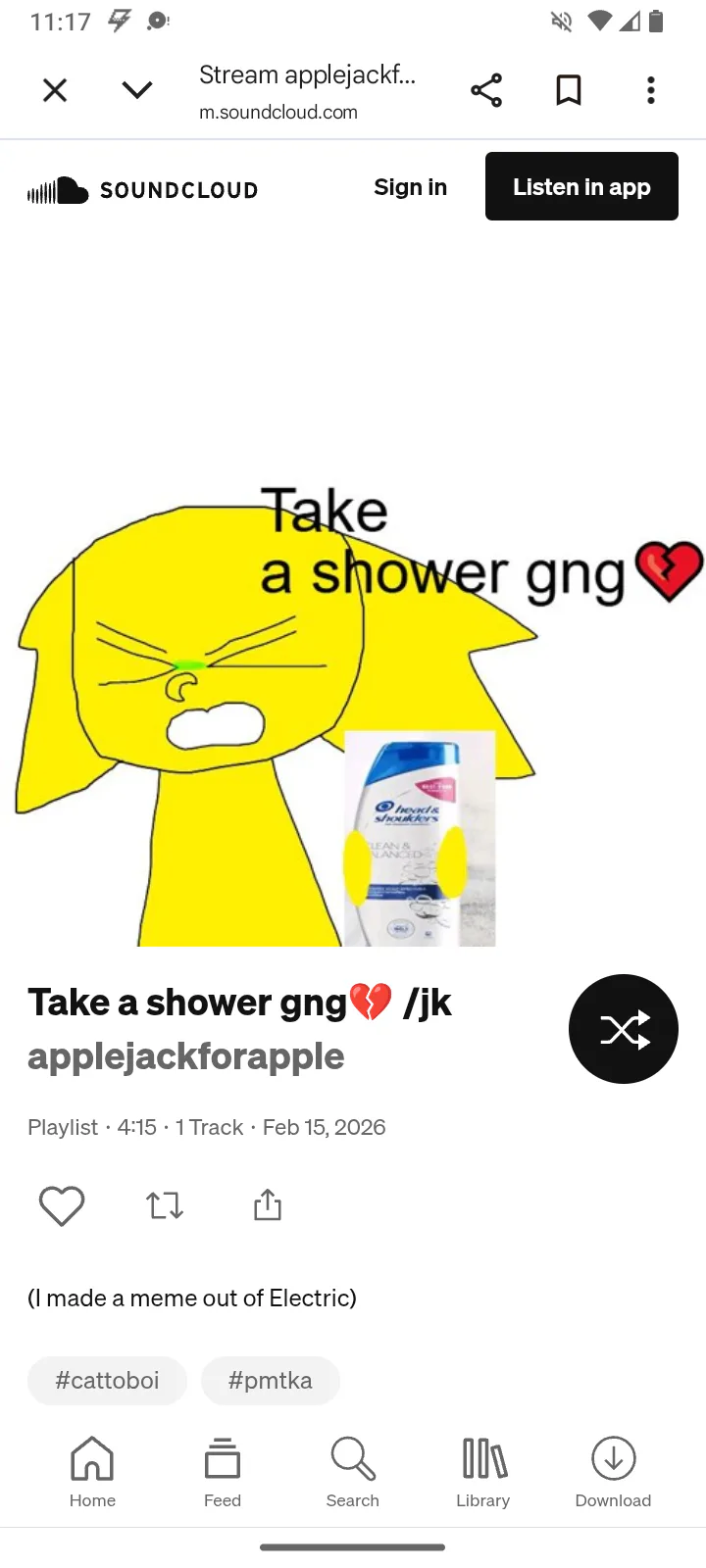Share the page from the browser toolbar
Screen dimensions: 706x1568
coord(486,90)
